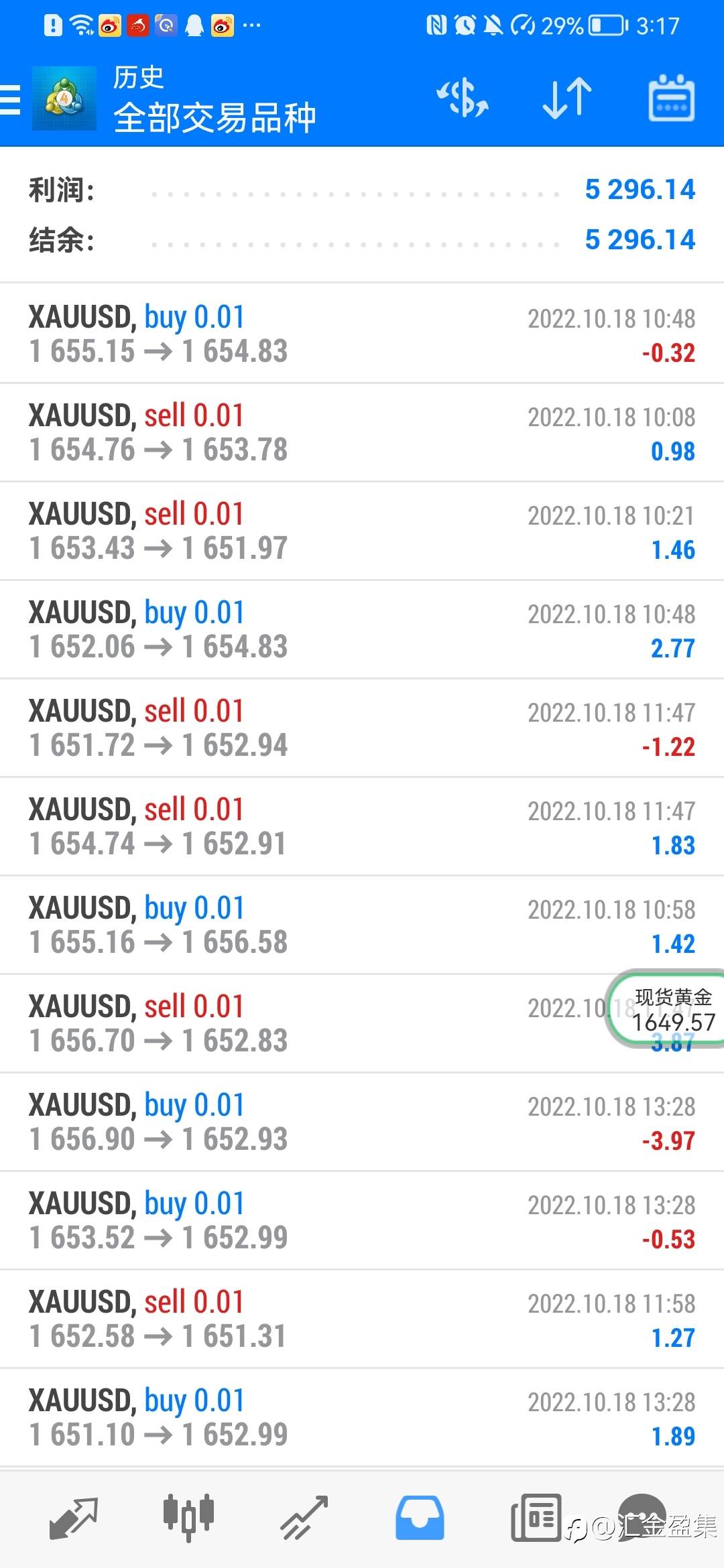724x1568 pixels.
Task: Open the History tab
Action: 420,1517
